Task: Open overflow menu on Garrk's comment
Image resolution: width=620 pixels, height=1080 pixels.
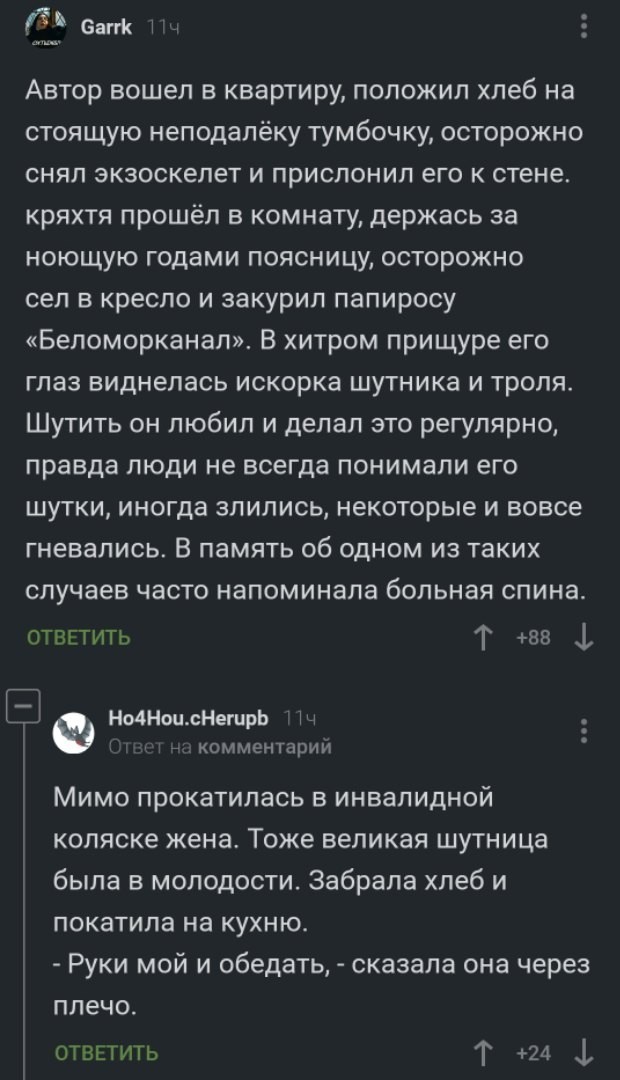Action: coord(584,26)
